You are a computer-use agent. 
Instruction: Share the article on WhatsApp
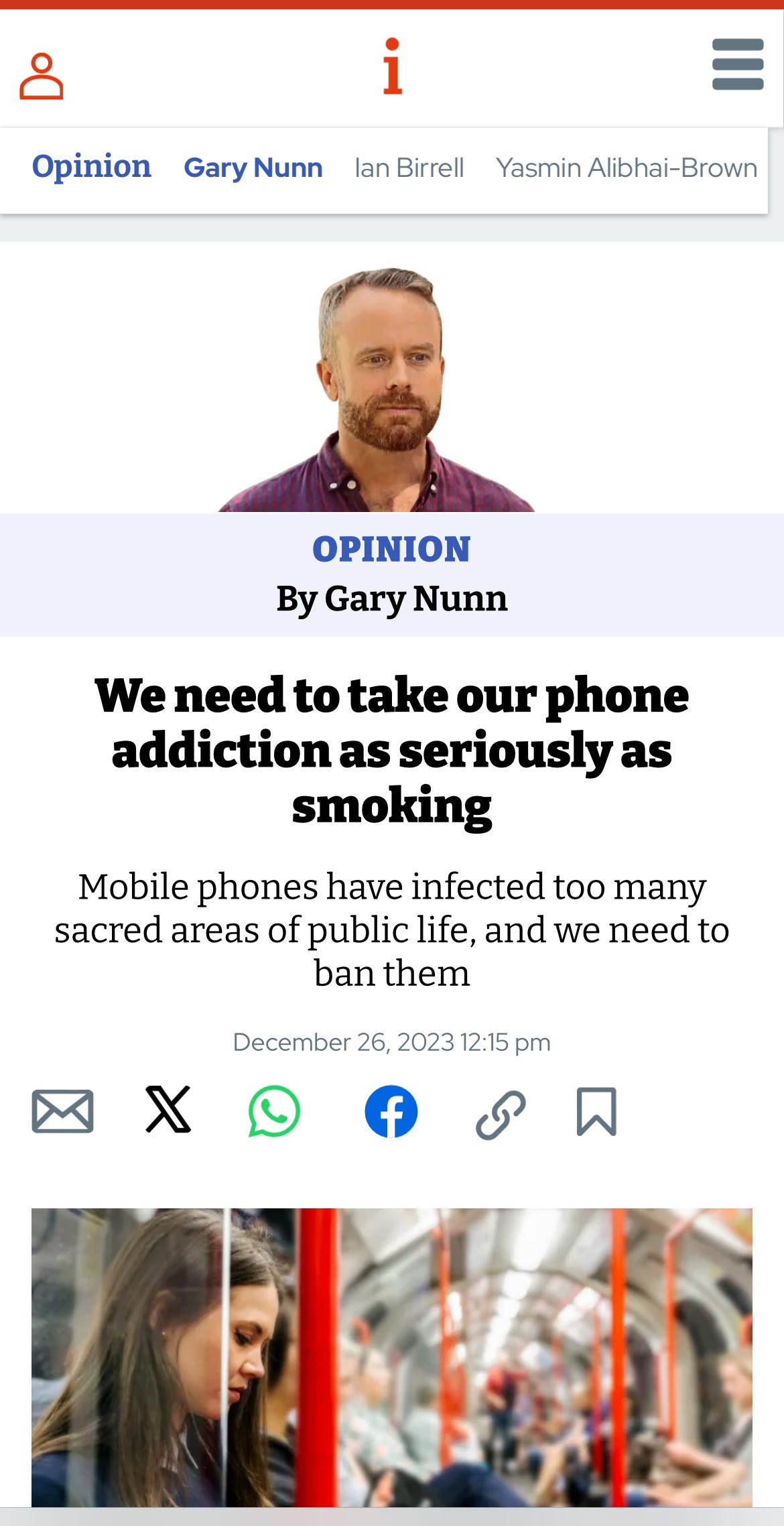pos(274,1111)
